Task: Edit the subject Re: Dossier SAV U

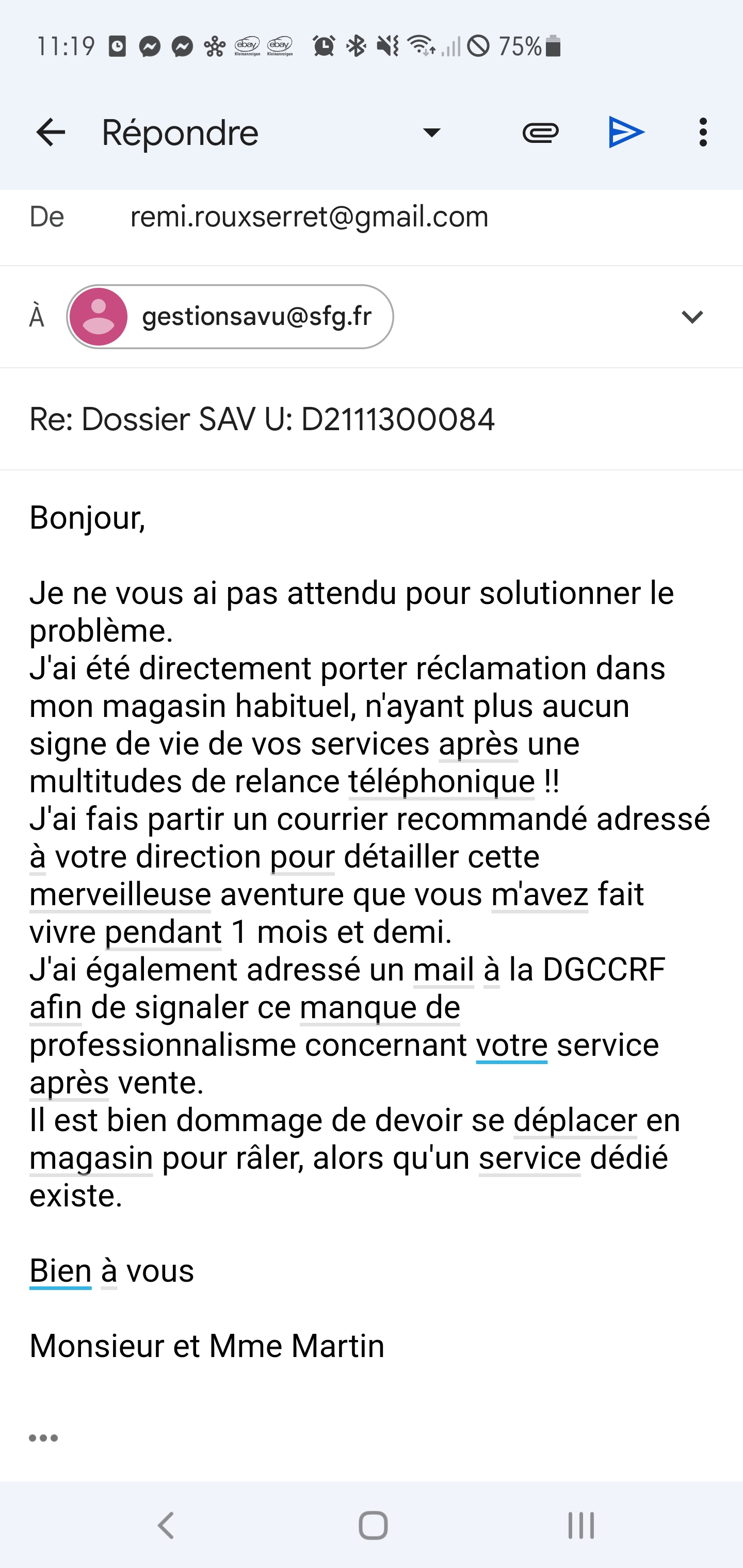Action: tap(262, 419)
